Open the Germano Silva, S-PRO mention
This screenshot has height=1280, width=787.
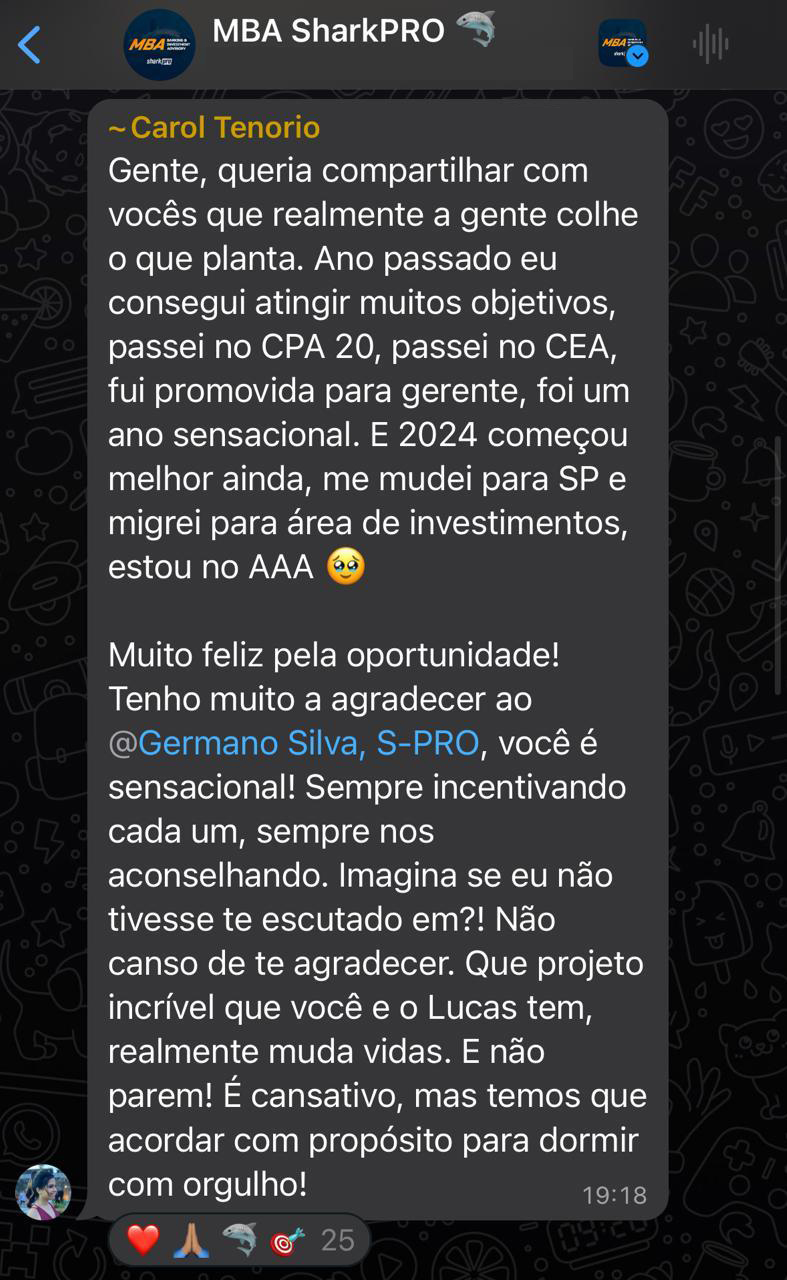(296, 743)
